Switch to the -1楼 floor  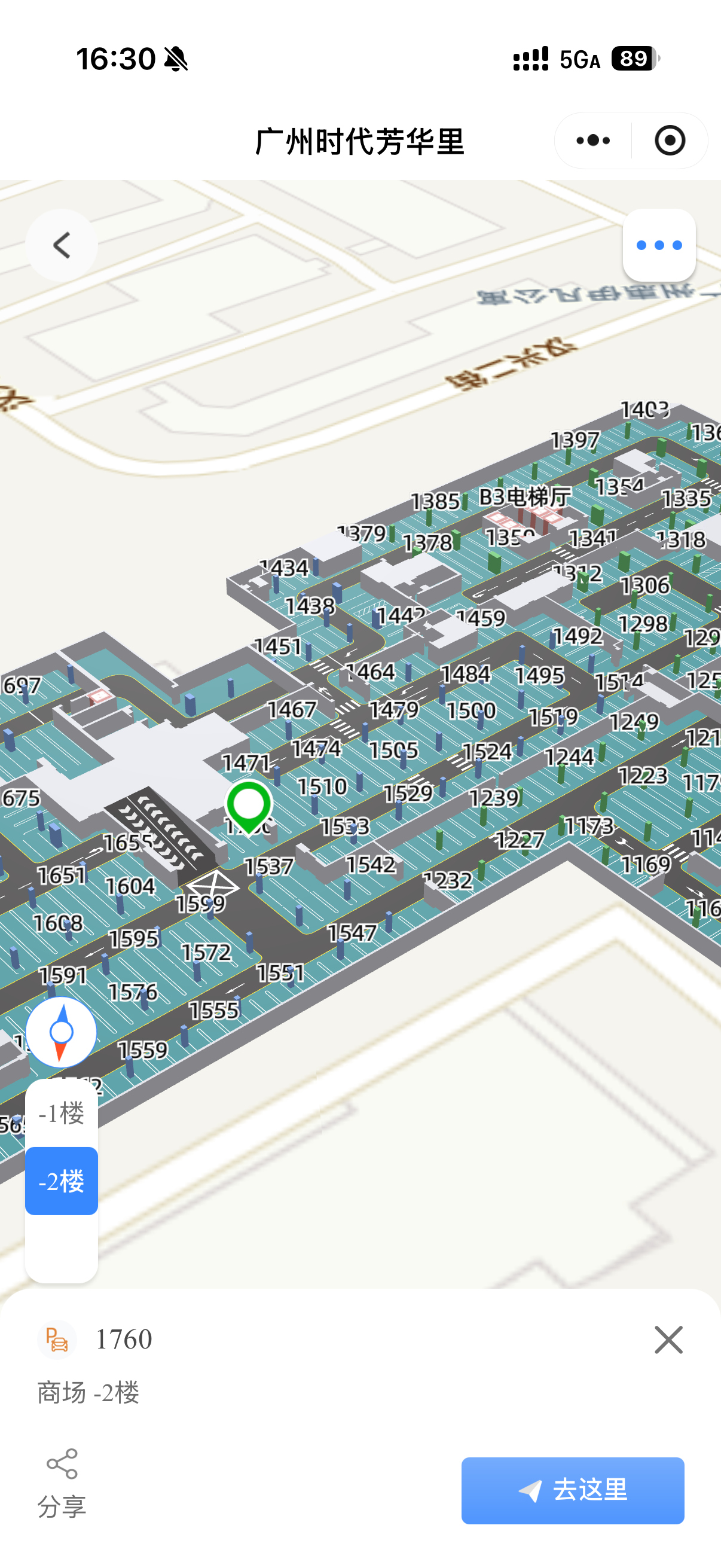(62, 1114)
